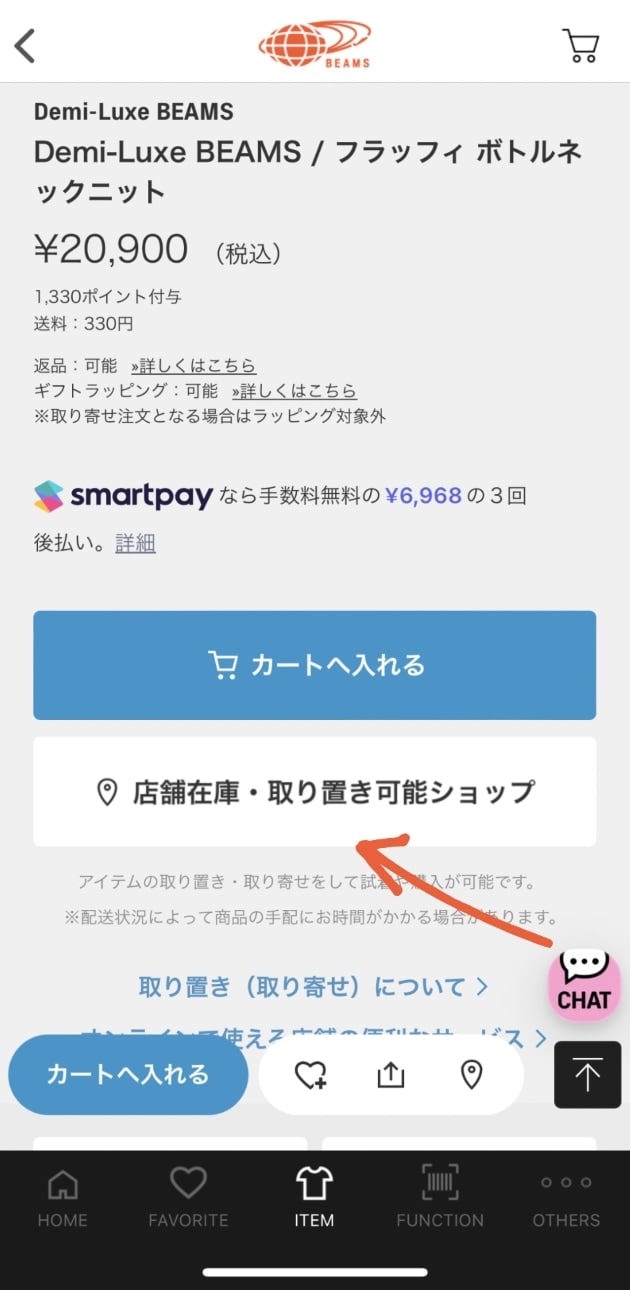This screenshot has width=630, height=1290.
Task: Select the ITEM tab
Action: 314,1198
